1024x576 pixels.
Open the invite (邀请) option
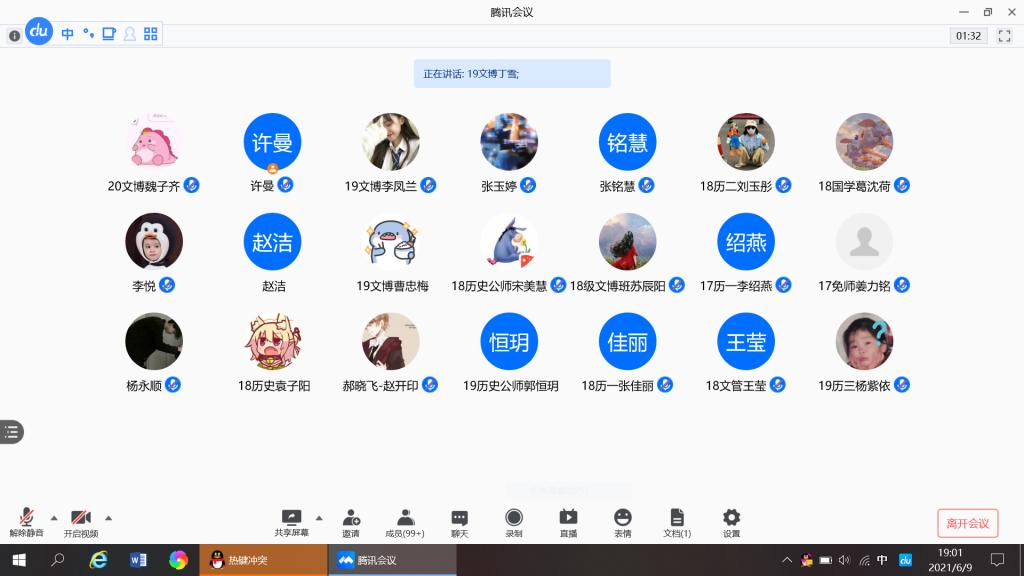tap(351, 521)
